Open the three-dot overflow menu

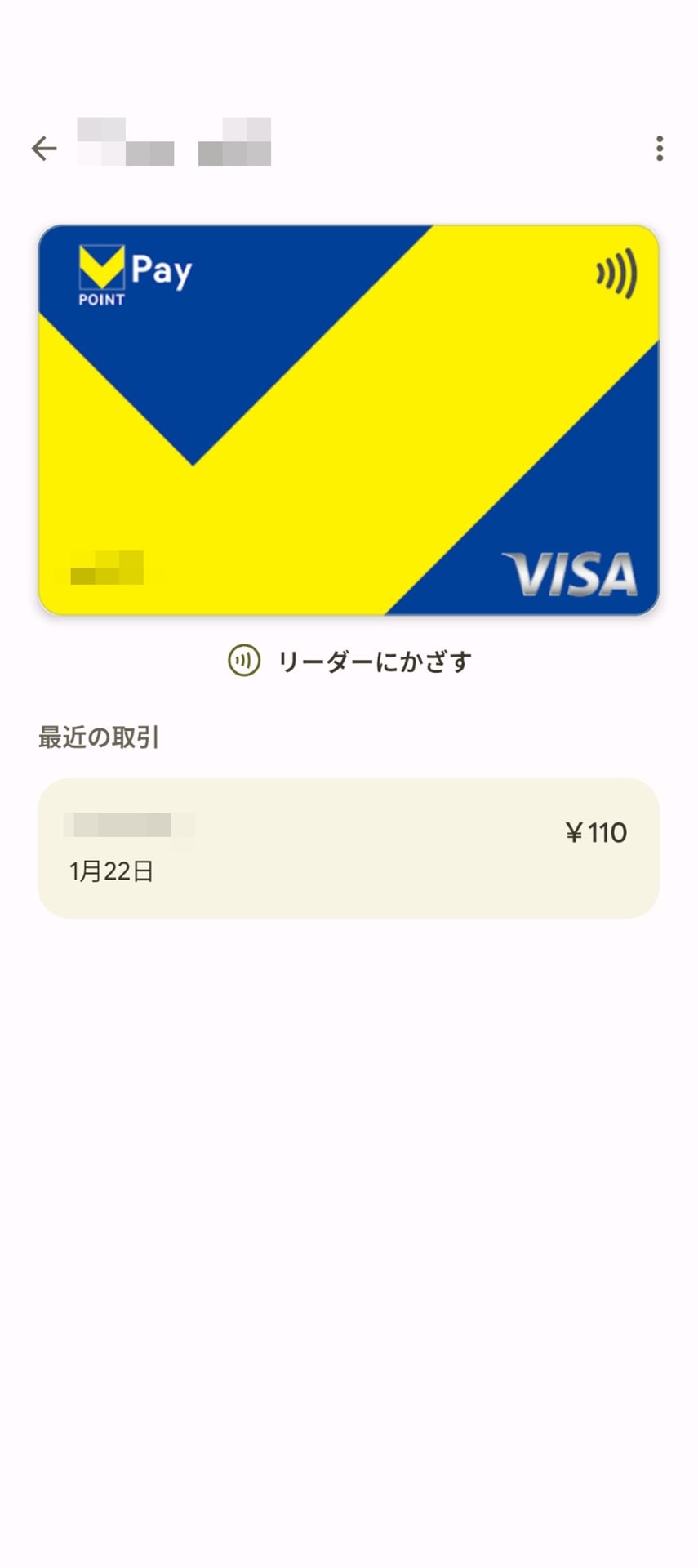click(659, 148)
